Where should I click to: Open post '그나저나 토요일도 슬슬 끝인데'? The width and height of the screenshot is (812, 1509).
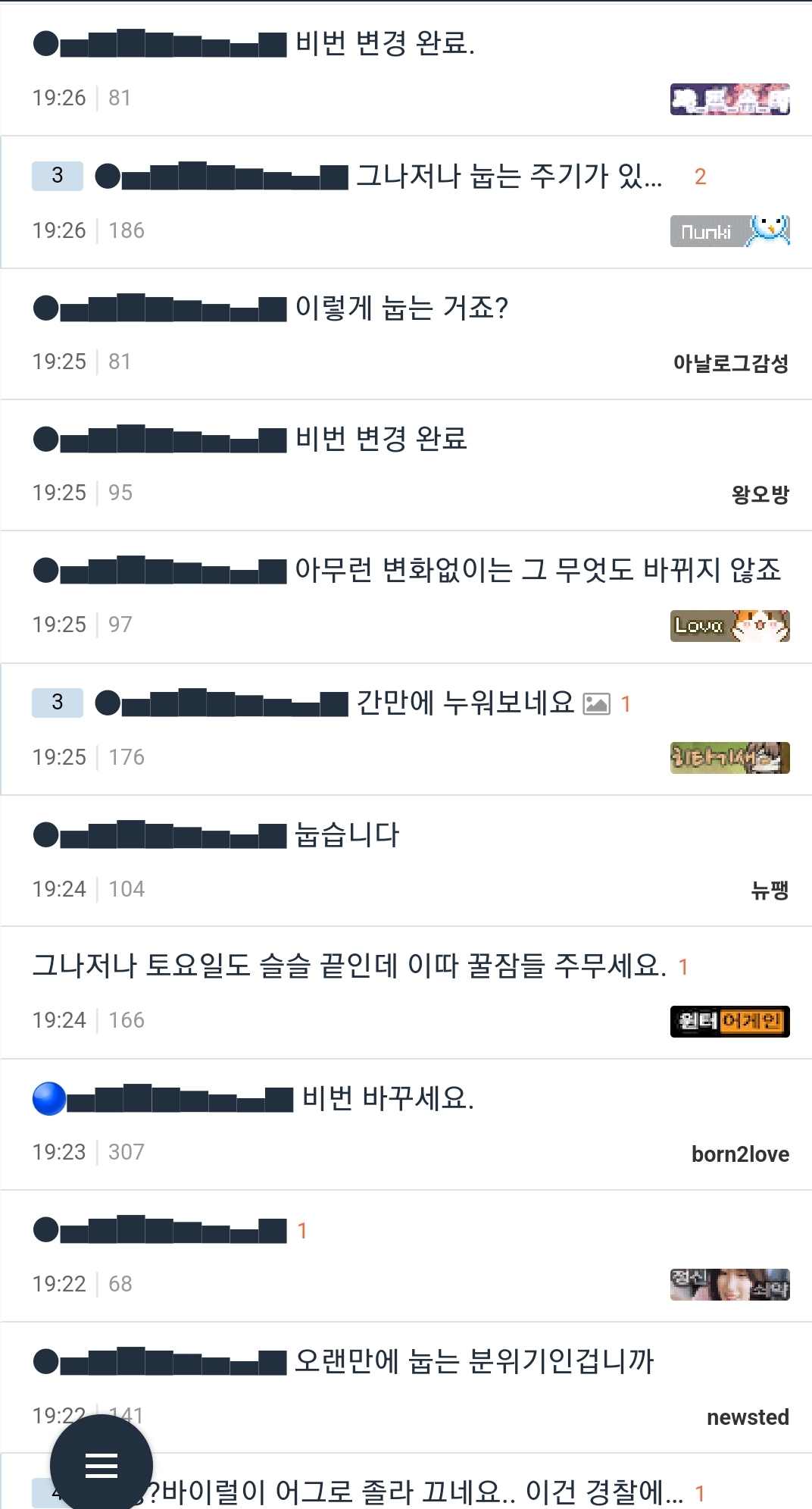click(x=349, y=966)
